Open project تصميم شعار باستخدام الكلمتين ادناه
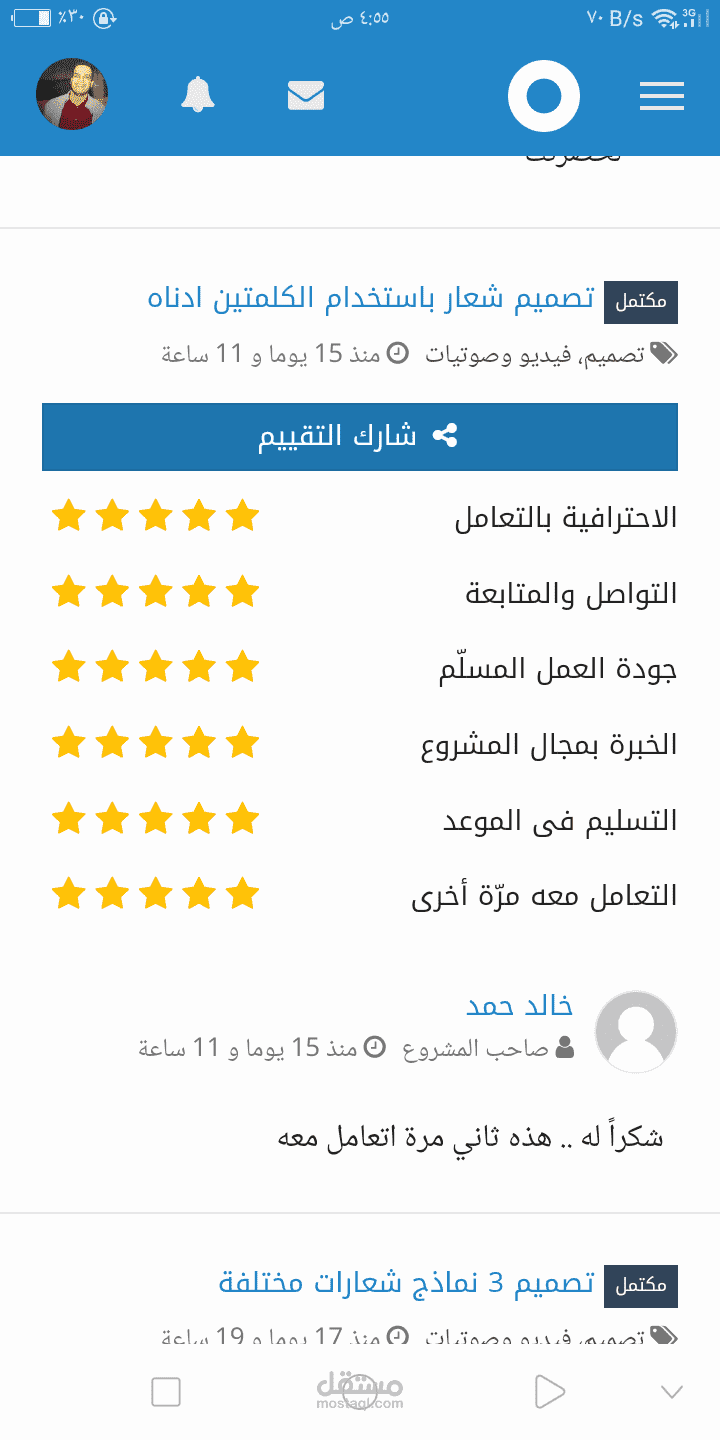720x1440 pixels. (x=371, y=298)
